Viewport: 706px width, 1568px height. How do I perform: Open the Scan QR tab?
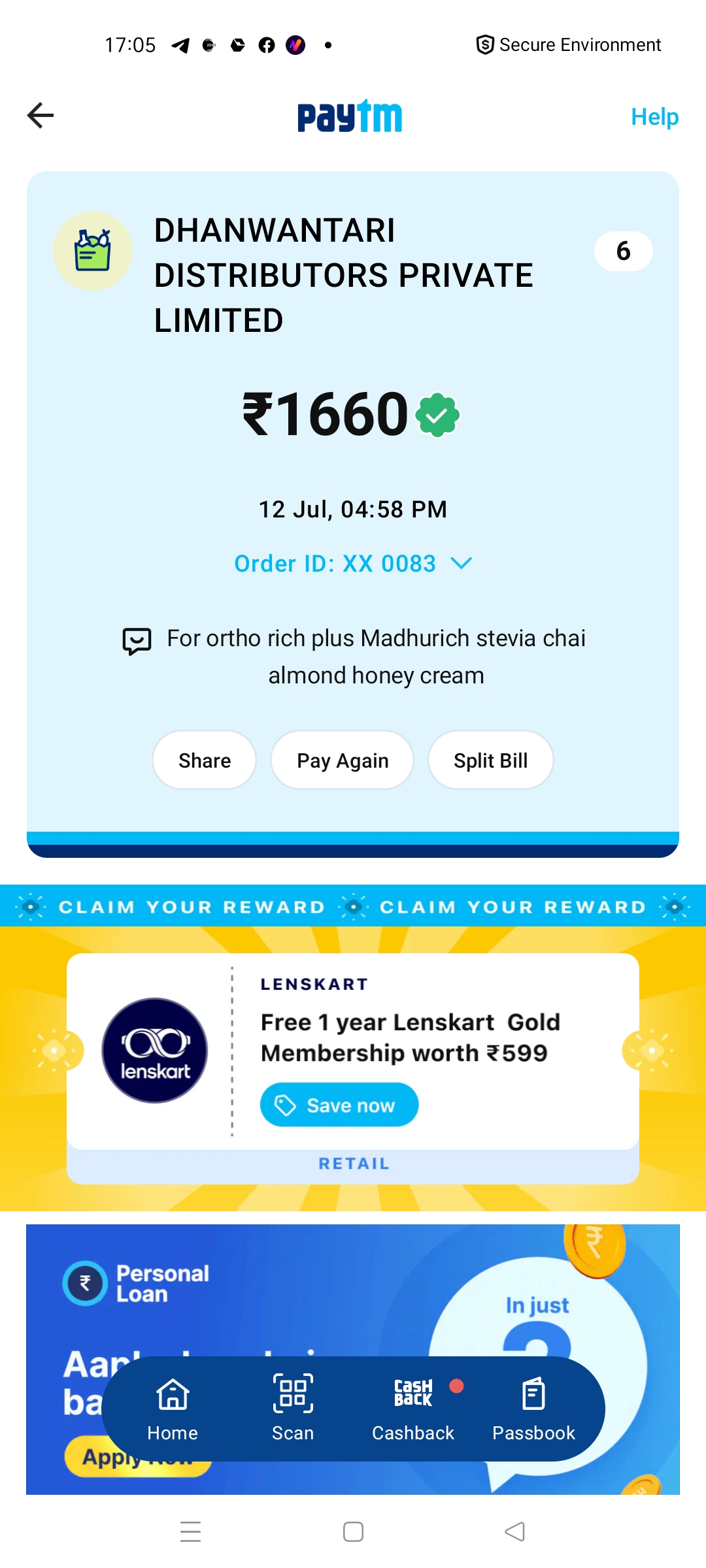293,1409
